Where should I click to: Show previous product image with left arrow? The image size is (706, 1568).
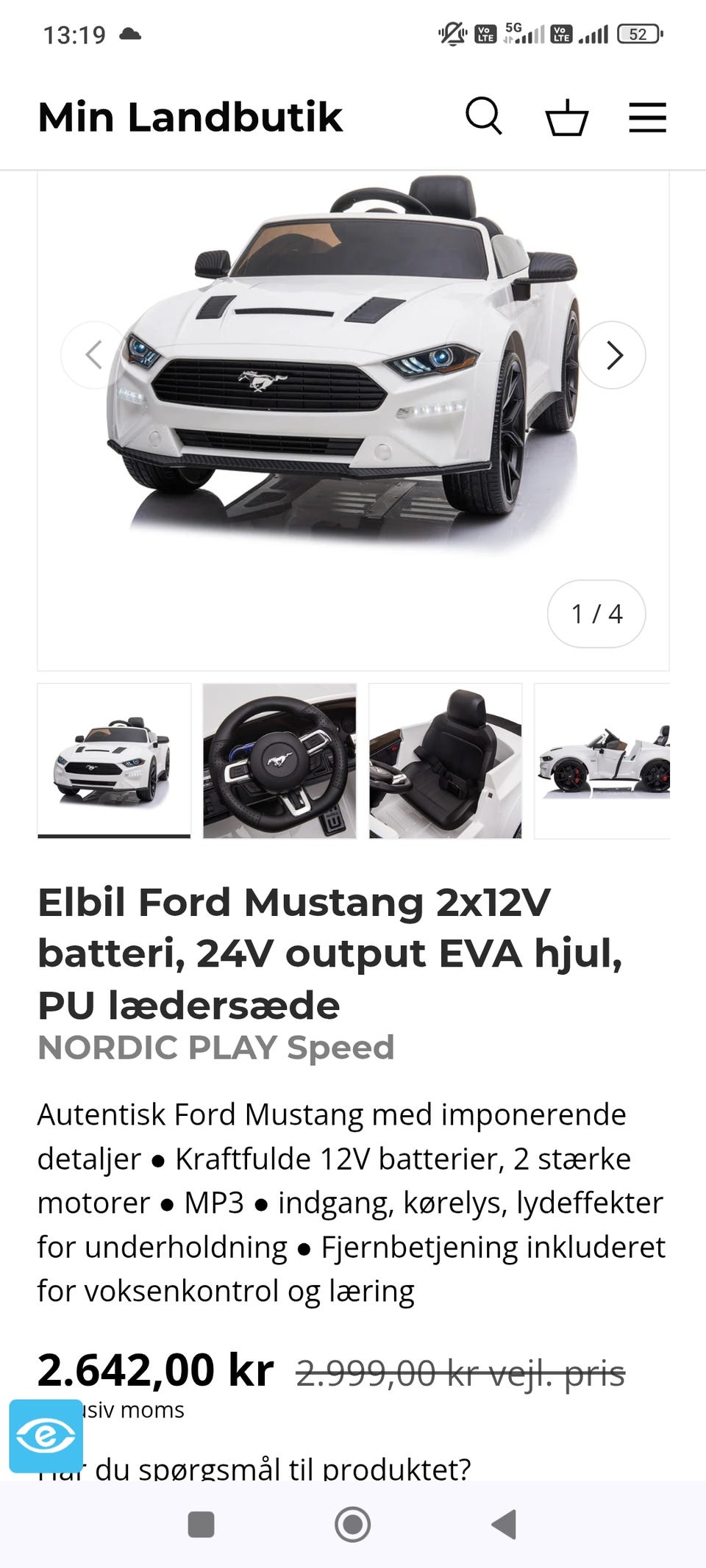[x=94, y=355]
